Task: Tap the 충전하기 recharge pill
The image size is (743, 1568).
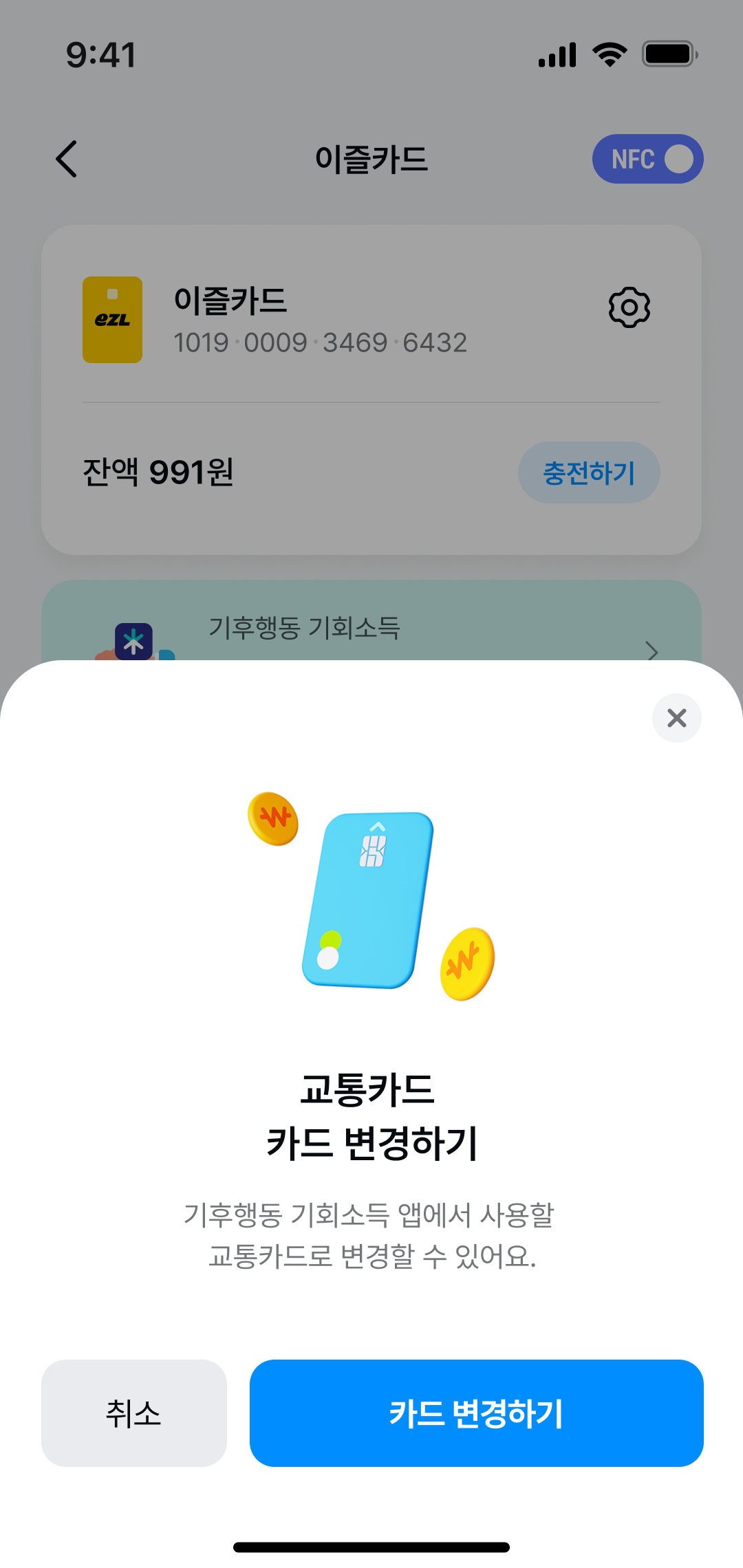Action: [x=589, y=472]
